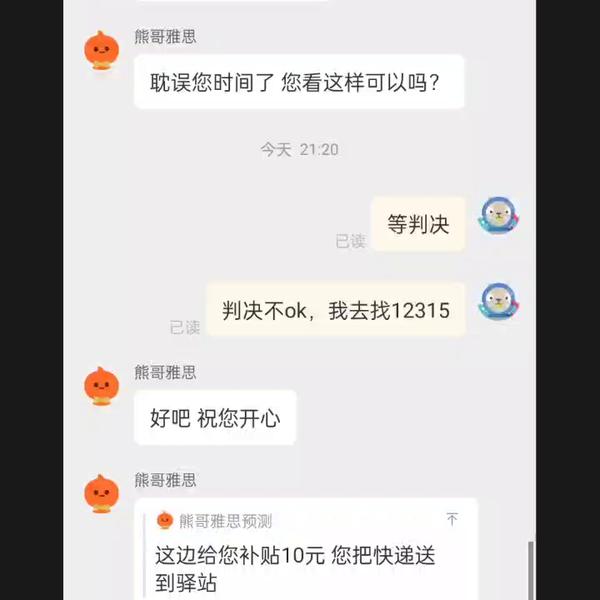The height and width of the screenshot is (600, 600).
Task: View my profile avatar beside 等判决
Action: (498, 216)
